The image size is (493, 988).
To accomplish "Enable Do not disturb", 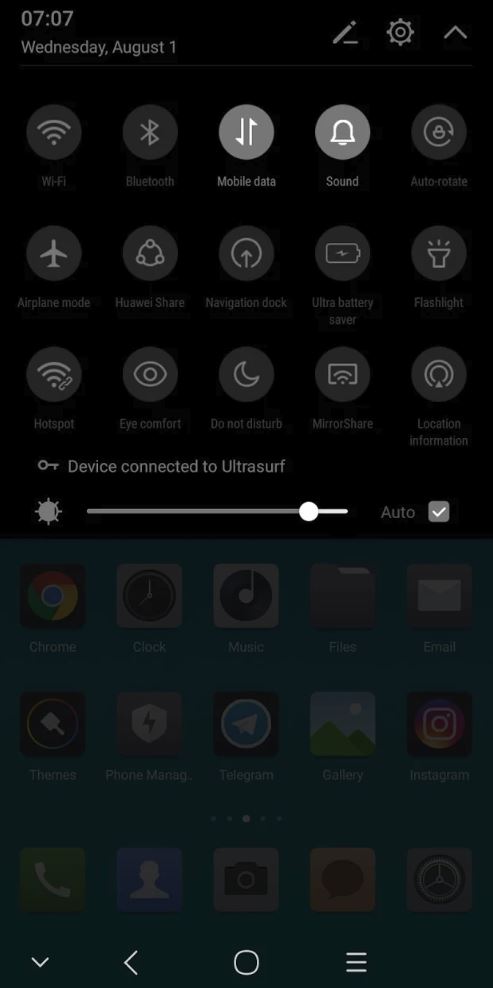I will pyautogui.click(x=246, y=374).
